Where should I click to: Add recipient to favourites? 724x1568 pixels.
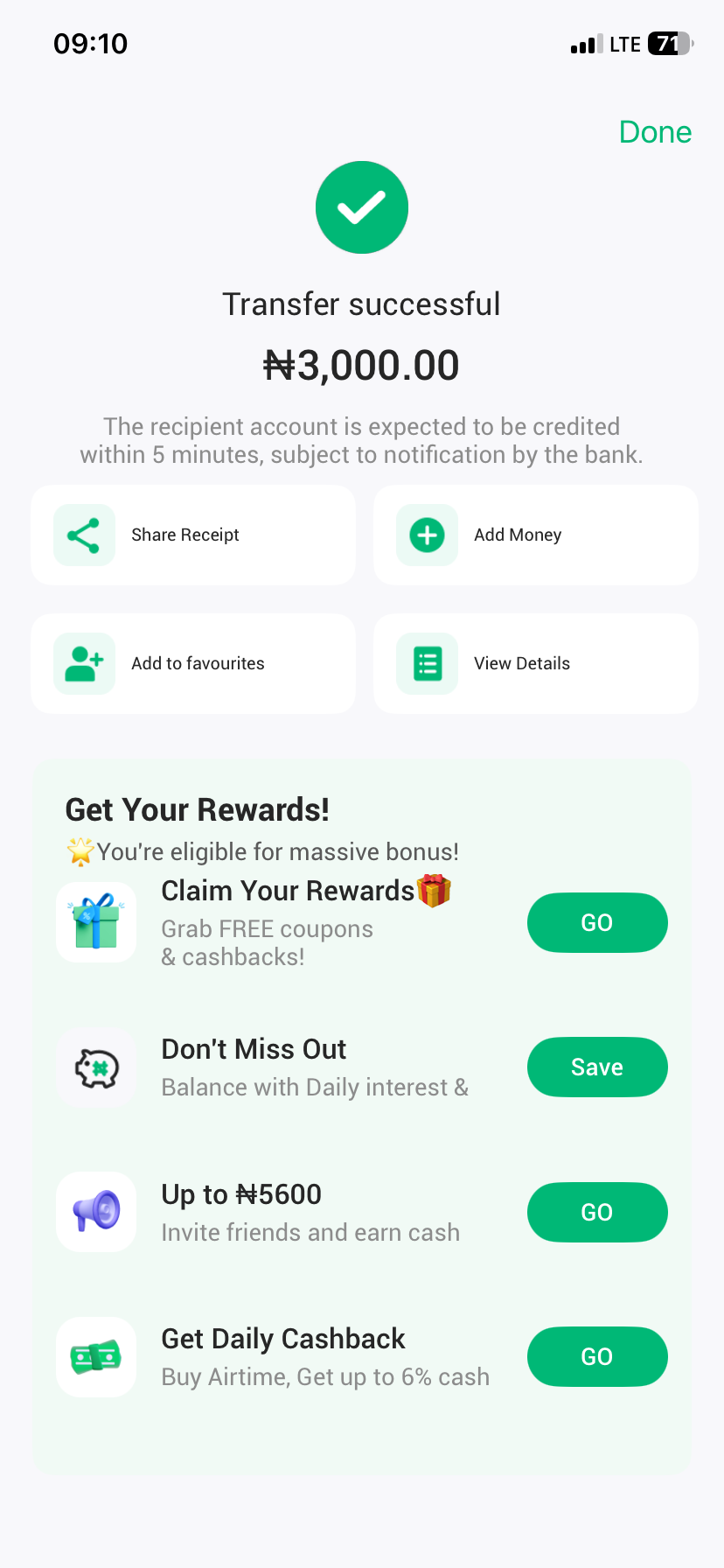192,663
